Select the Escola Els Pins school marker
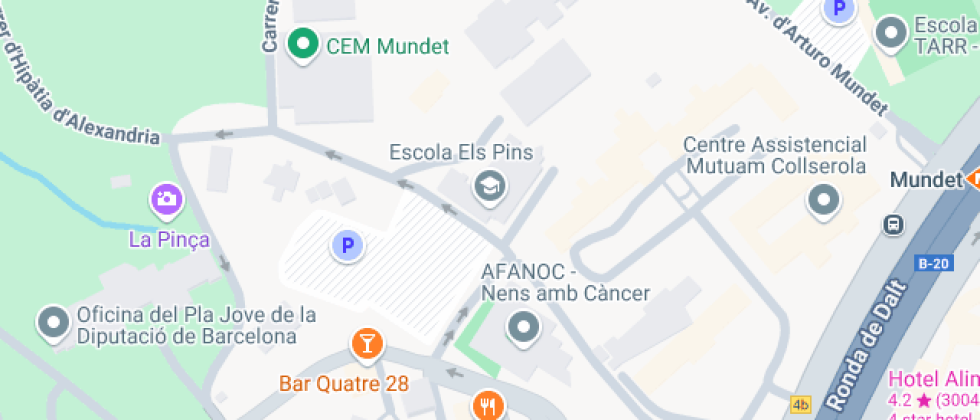The height and width of the screenshot is (420, 980). tap(489, 186)
